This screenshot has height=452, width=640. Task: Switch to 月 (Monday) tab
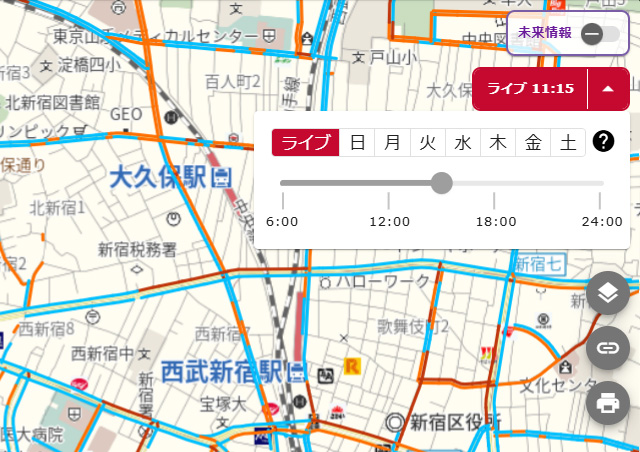point(393,142)
